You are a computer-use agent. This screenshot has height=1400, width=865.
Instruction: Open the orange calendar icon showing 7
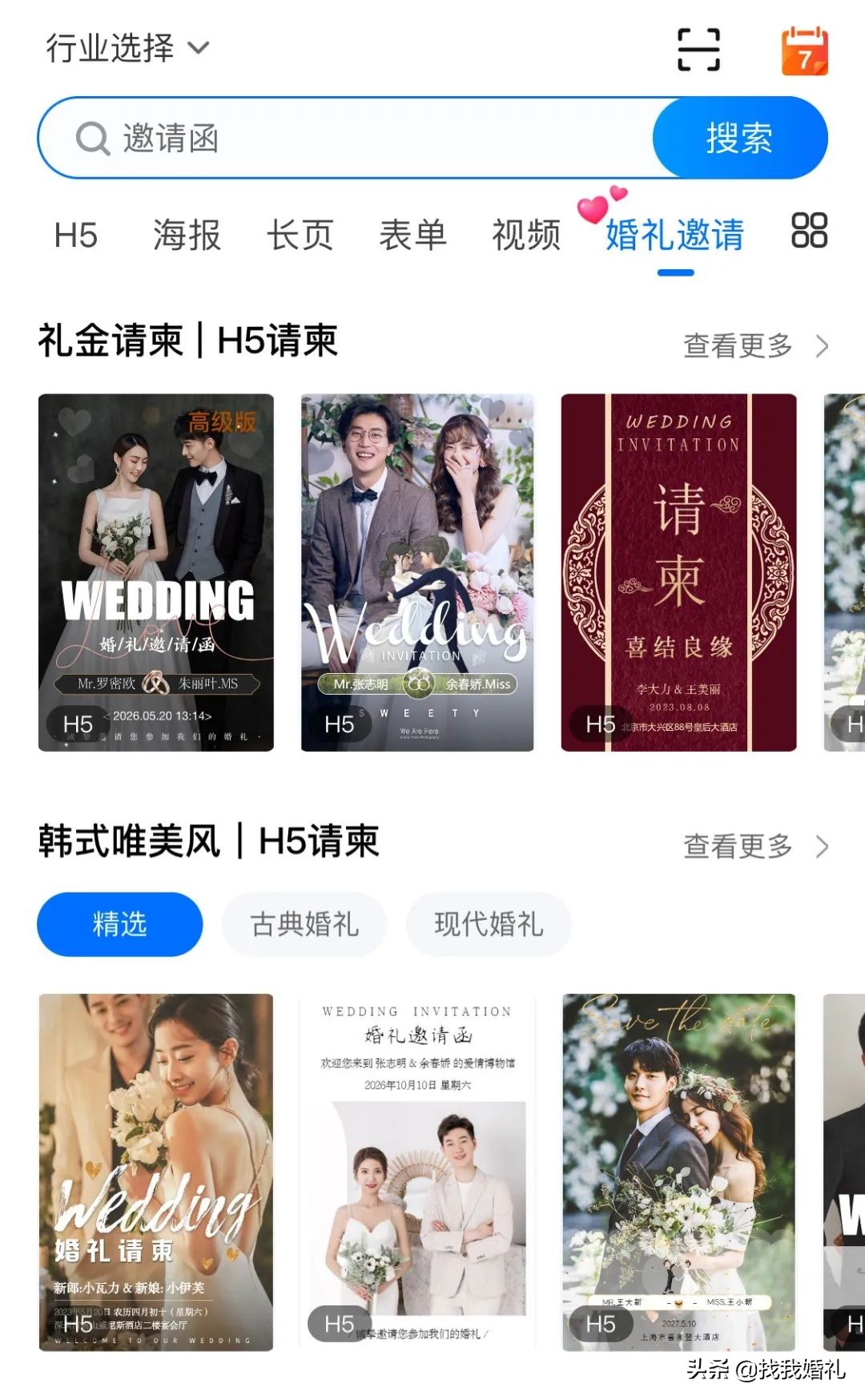pyautogui.click(x=803, y=50)
